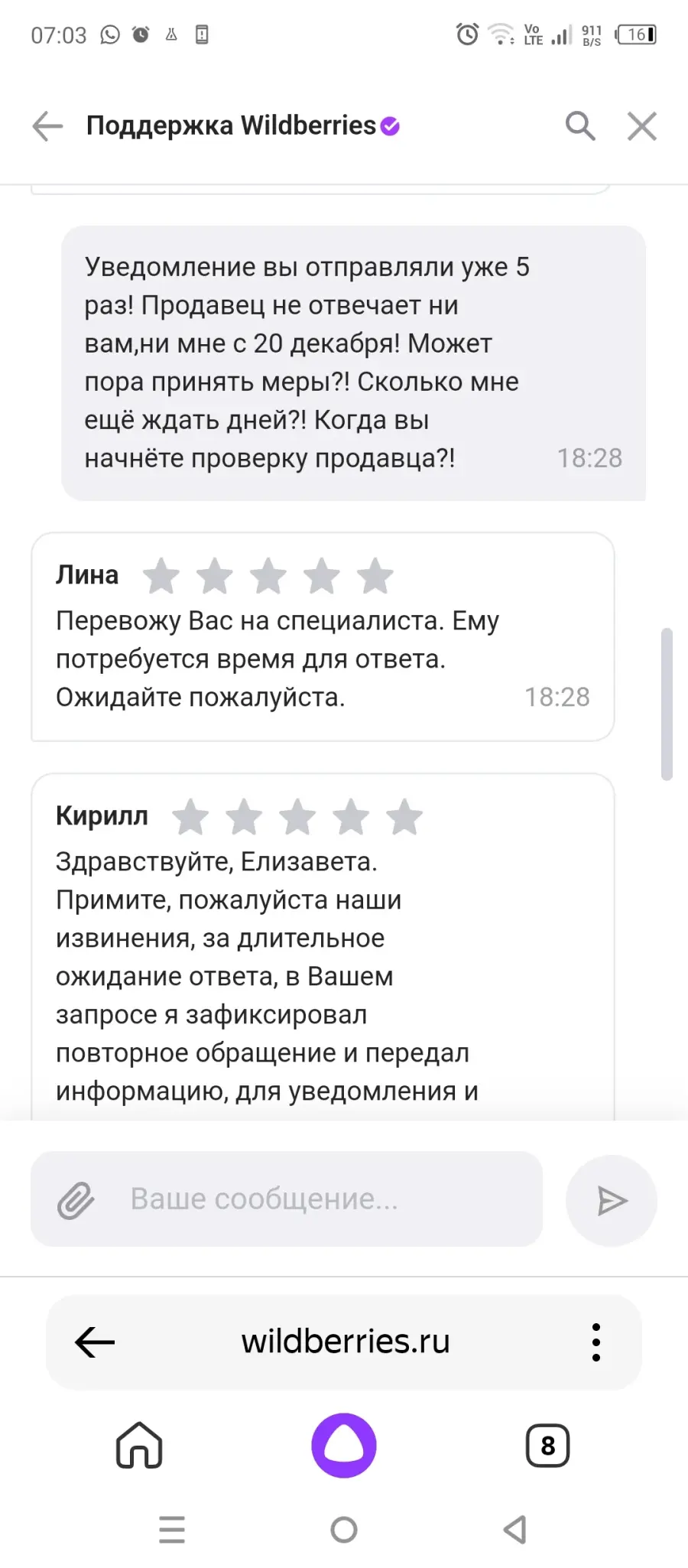
Task: Tap the system back button
Action: [x=515, y=1530]
